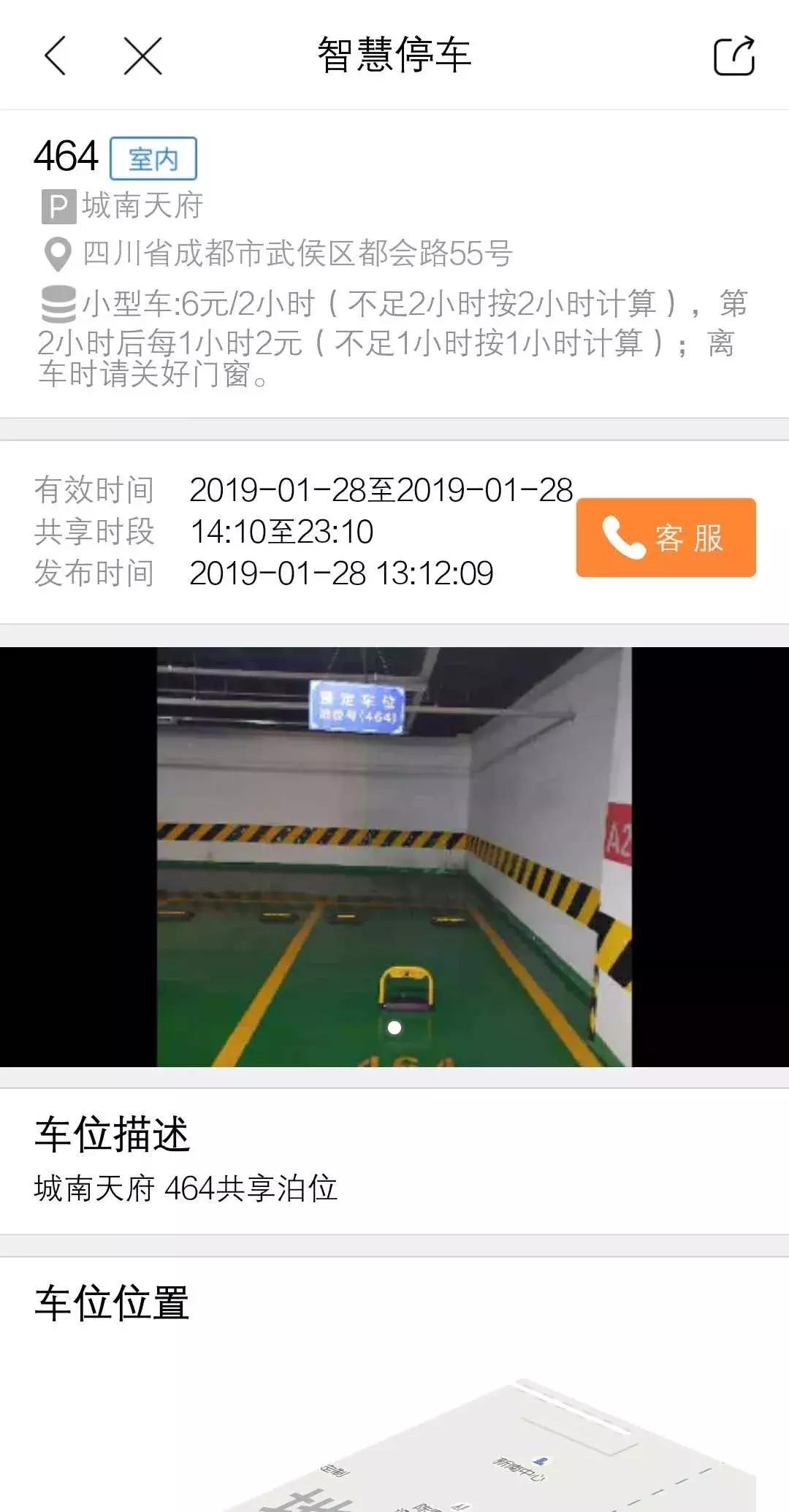Select the 智慧停车 title bar
The image size is (789, 1512).
pyautogui.click(x=394, y=56)
